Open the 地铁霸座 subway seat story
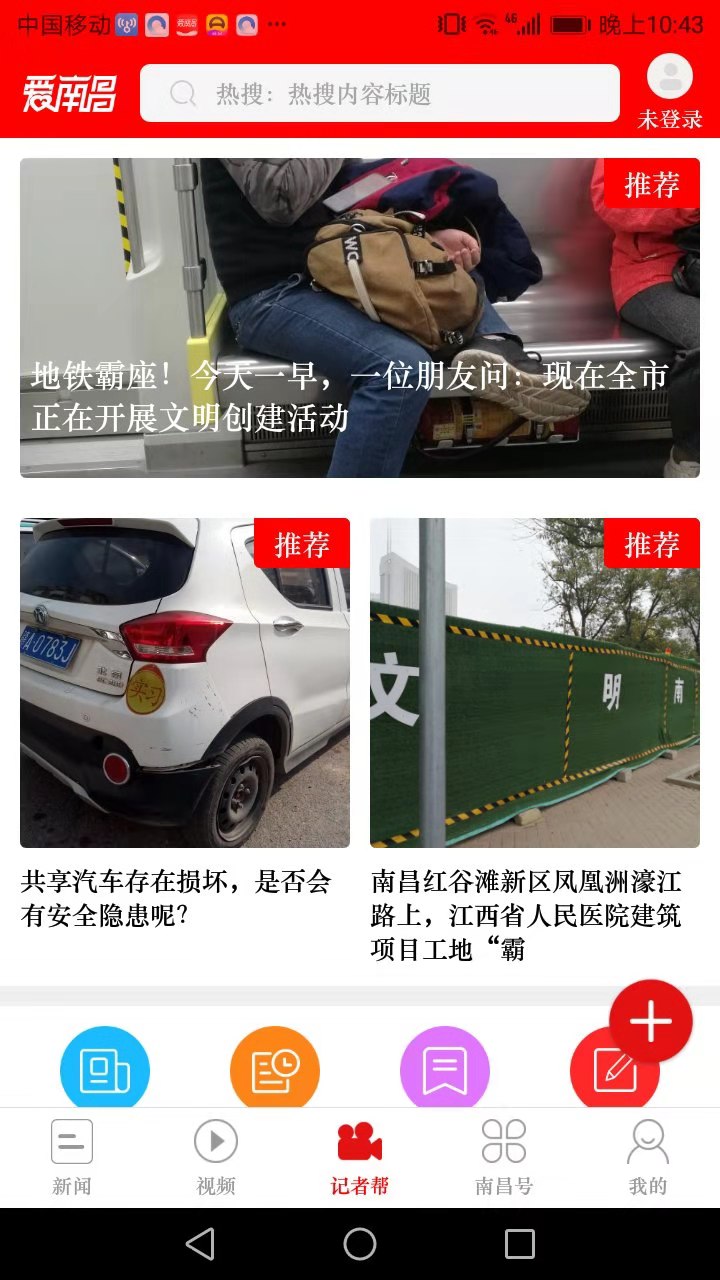Screen dimensions: 720x1280 (x=360, y=318)
